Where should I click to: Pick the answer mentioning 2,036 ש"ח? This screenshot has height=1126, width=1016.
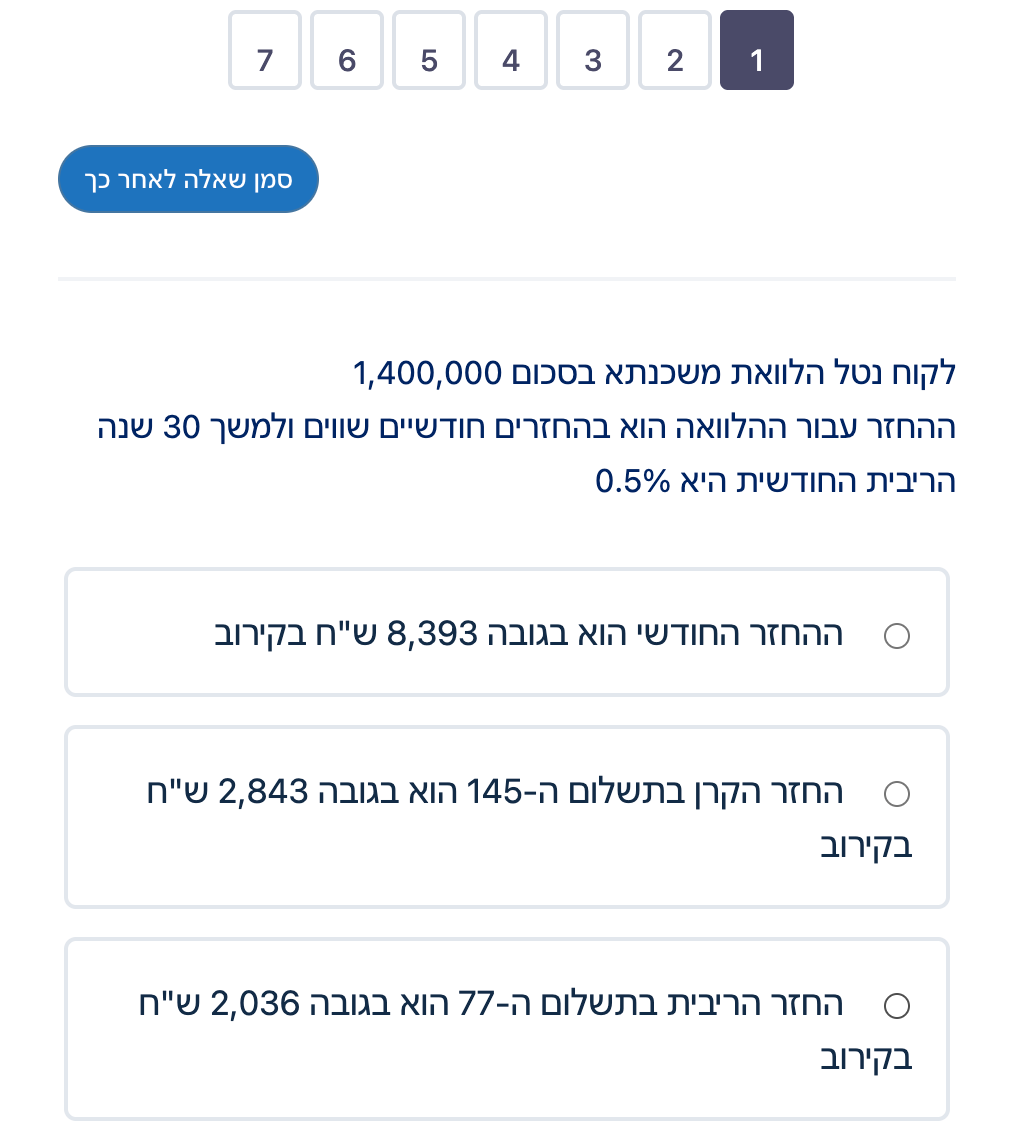(897, 1005)
